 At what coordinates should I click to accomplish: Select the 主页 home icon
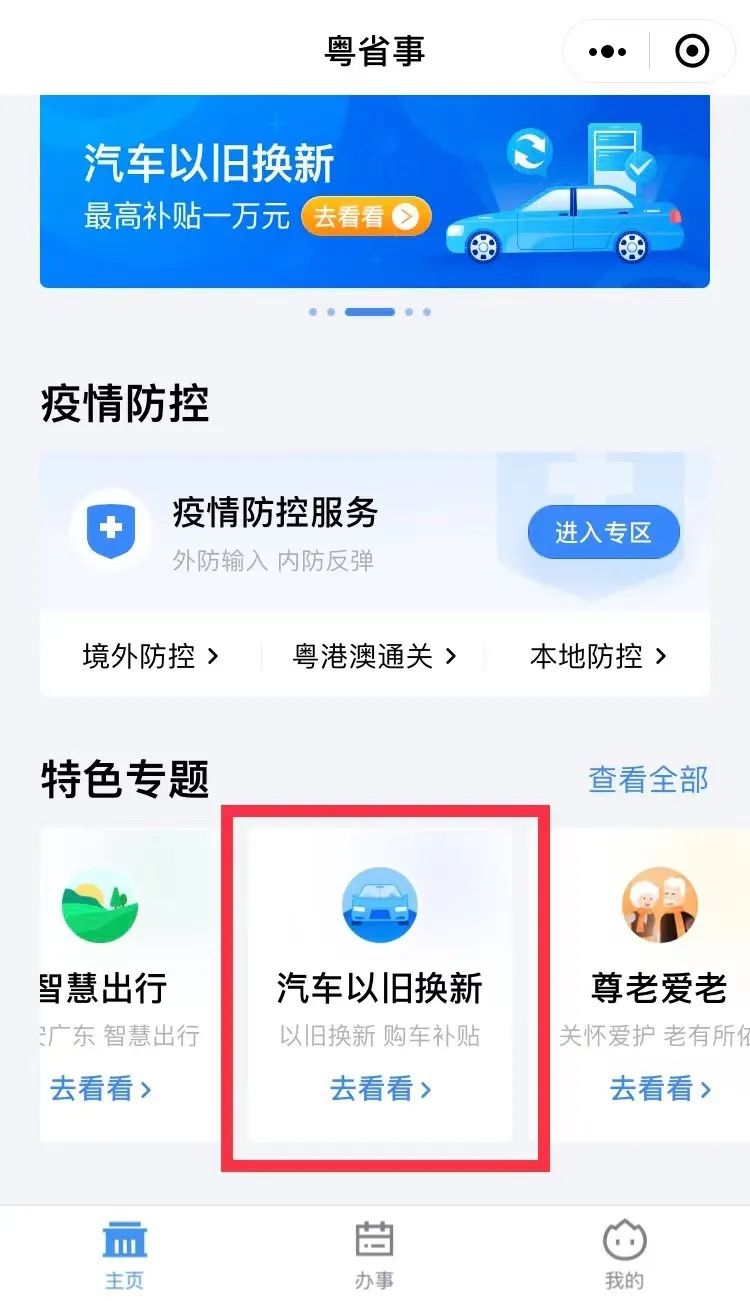(x=124, y=1237)
